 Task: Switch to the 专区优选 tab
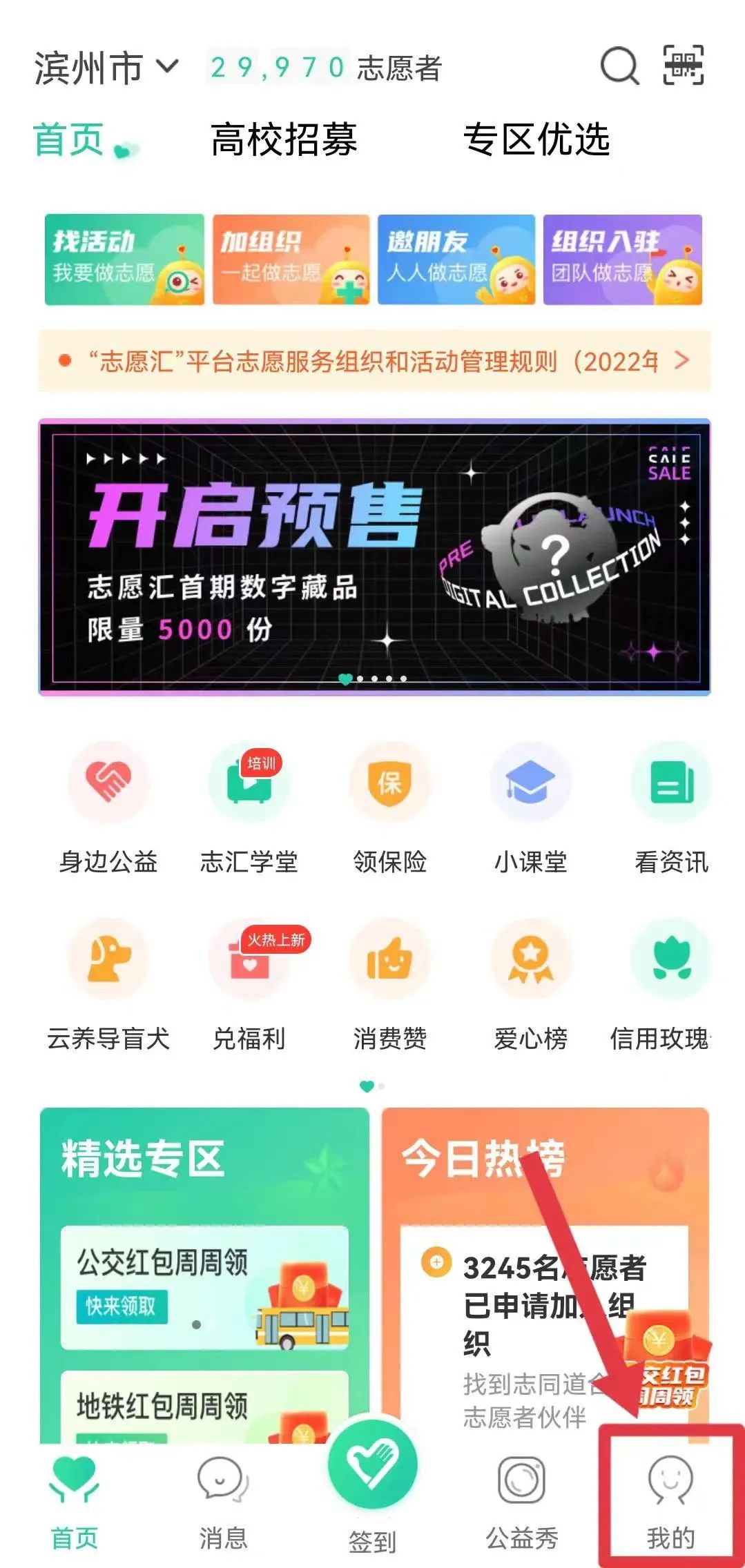(536, 139)
